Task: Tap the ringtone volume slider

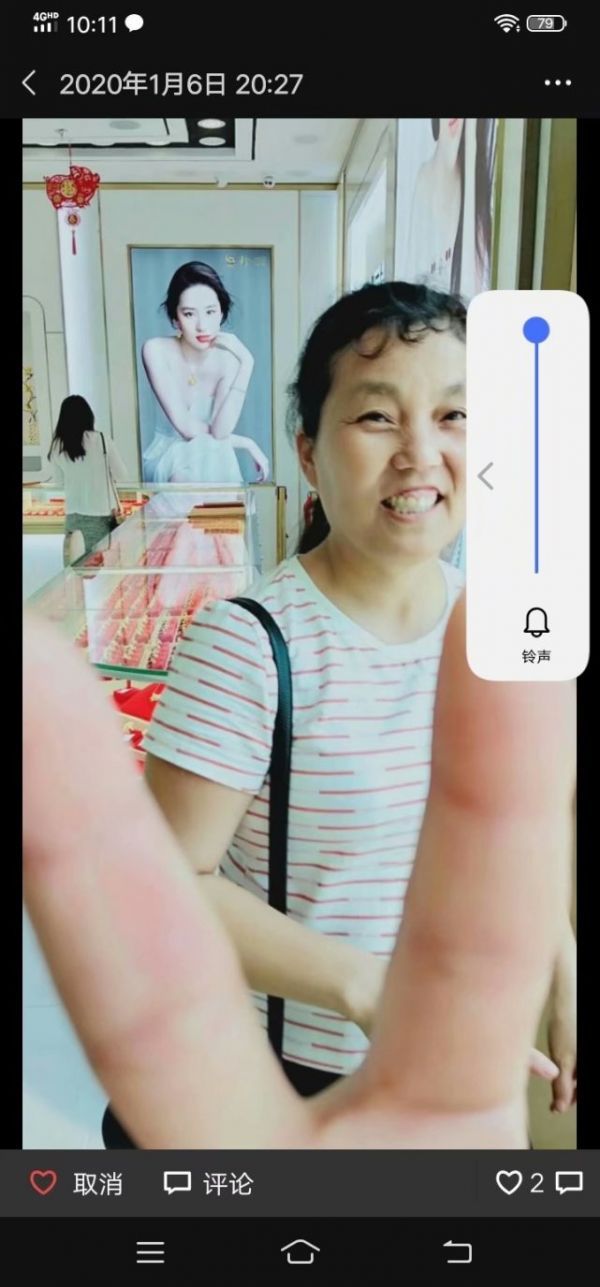Action: coord(536,448)
